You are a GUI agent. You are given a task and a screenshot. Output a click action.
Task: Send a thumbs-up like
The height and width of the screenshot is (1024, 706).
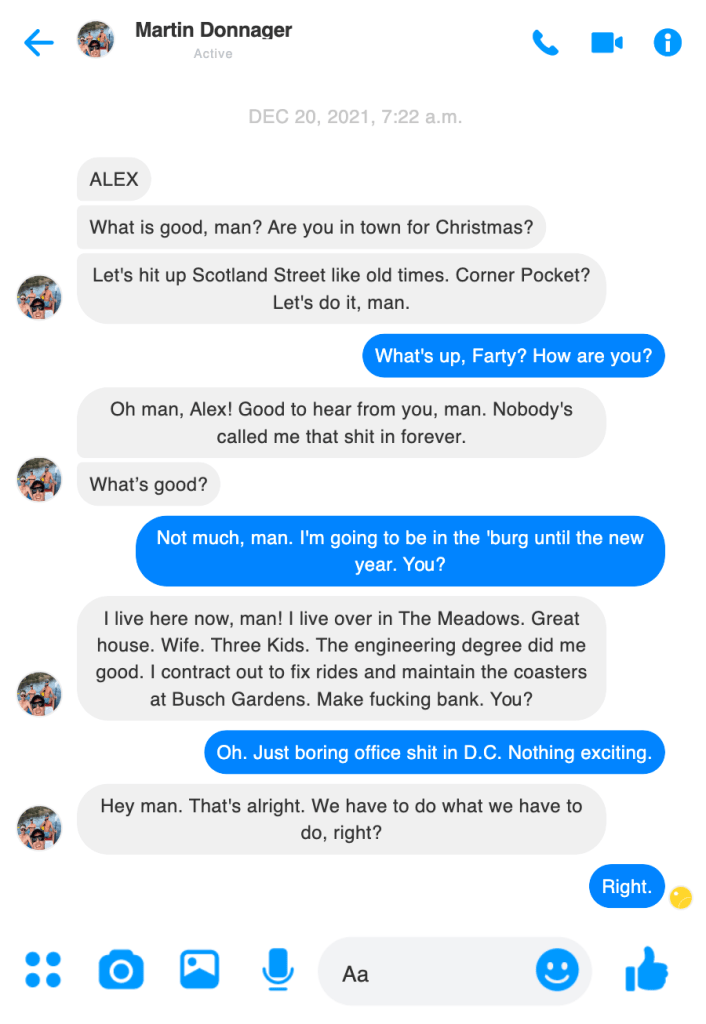coord(645,968)
